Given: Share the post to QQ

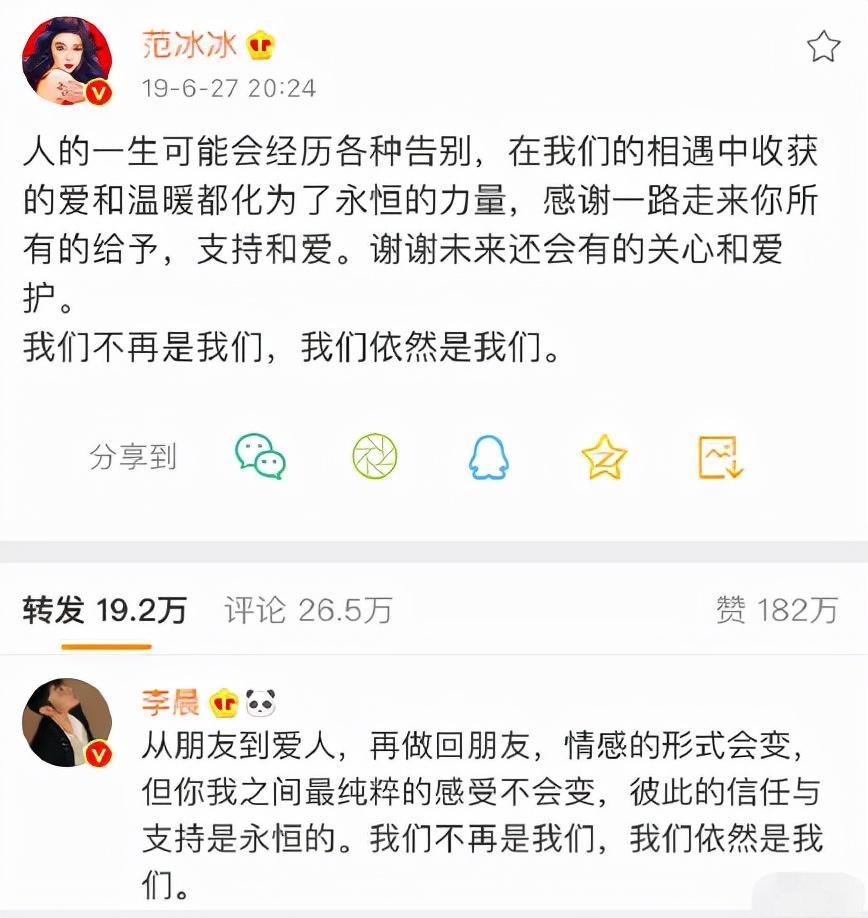Looking at the screenshot, I should coord(489,457).
